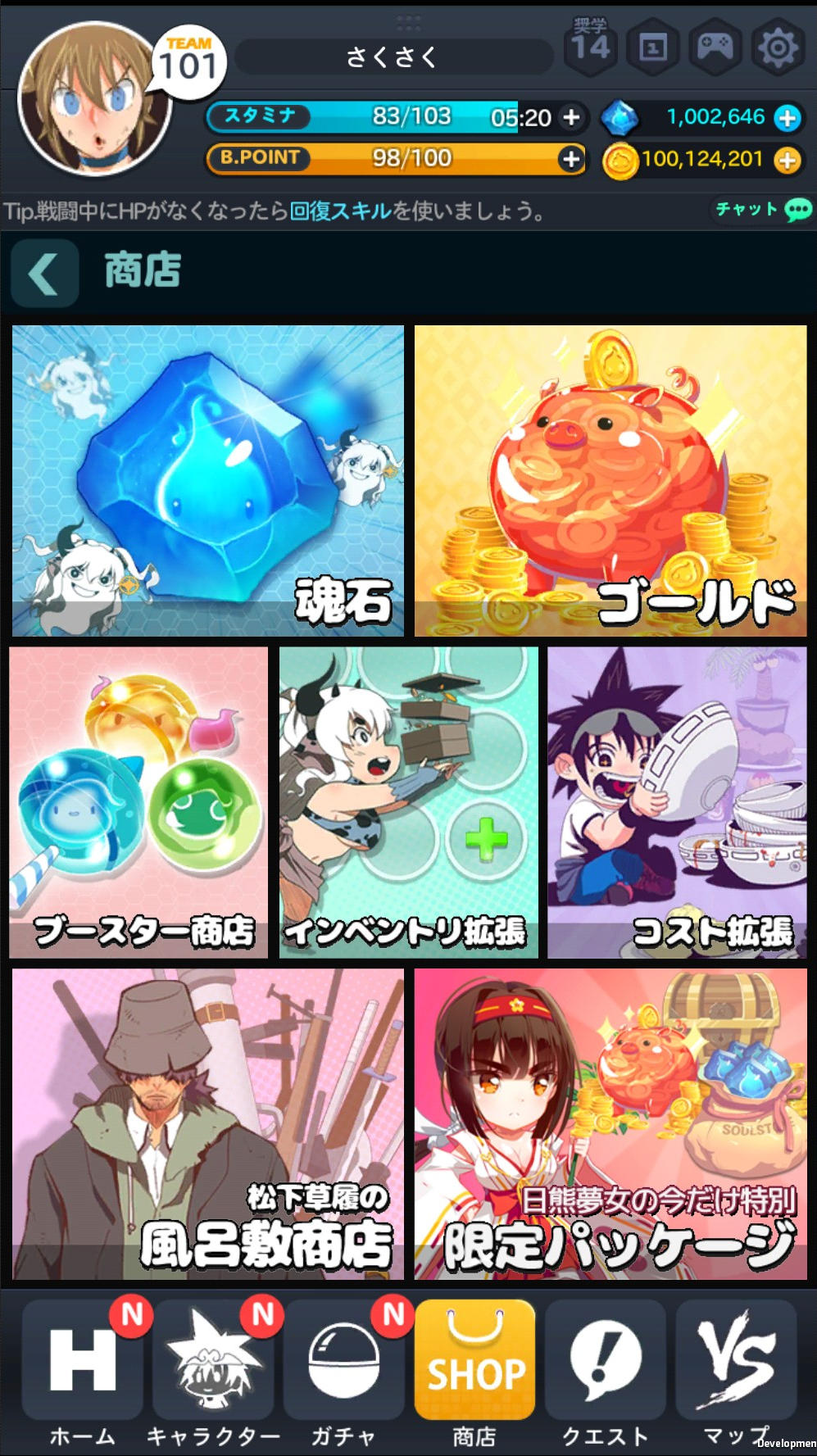Open the settings gear
Viewport: 817px width, 1456px height.
tap(776, 49)
